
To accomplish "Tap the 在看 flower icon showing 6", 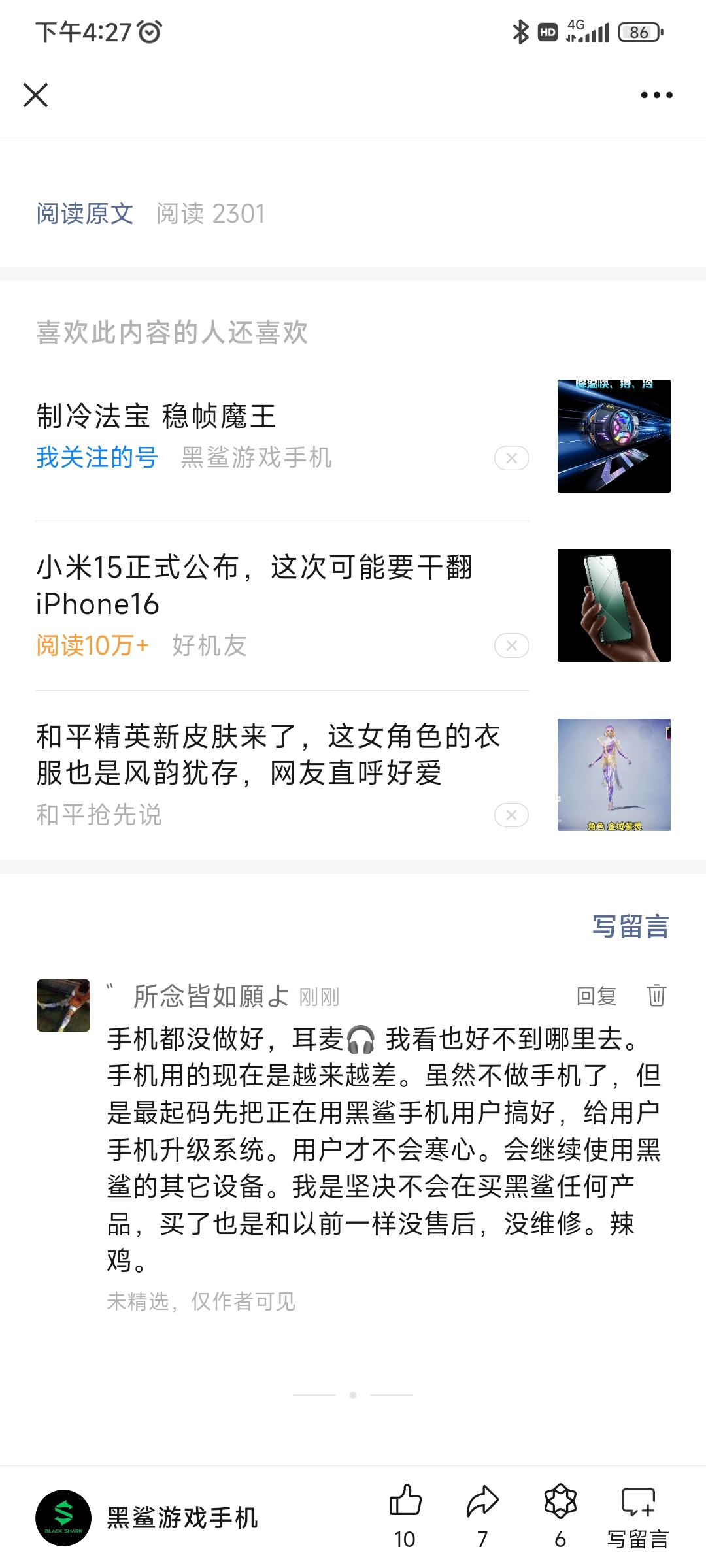I will pos(560,1516).
